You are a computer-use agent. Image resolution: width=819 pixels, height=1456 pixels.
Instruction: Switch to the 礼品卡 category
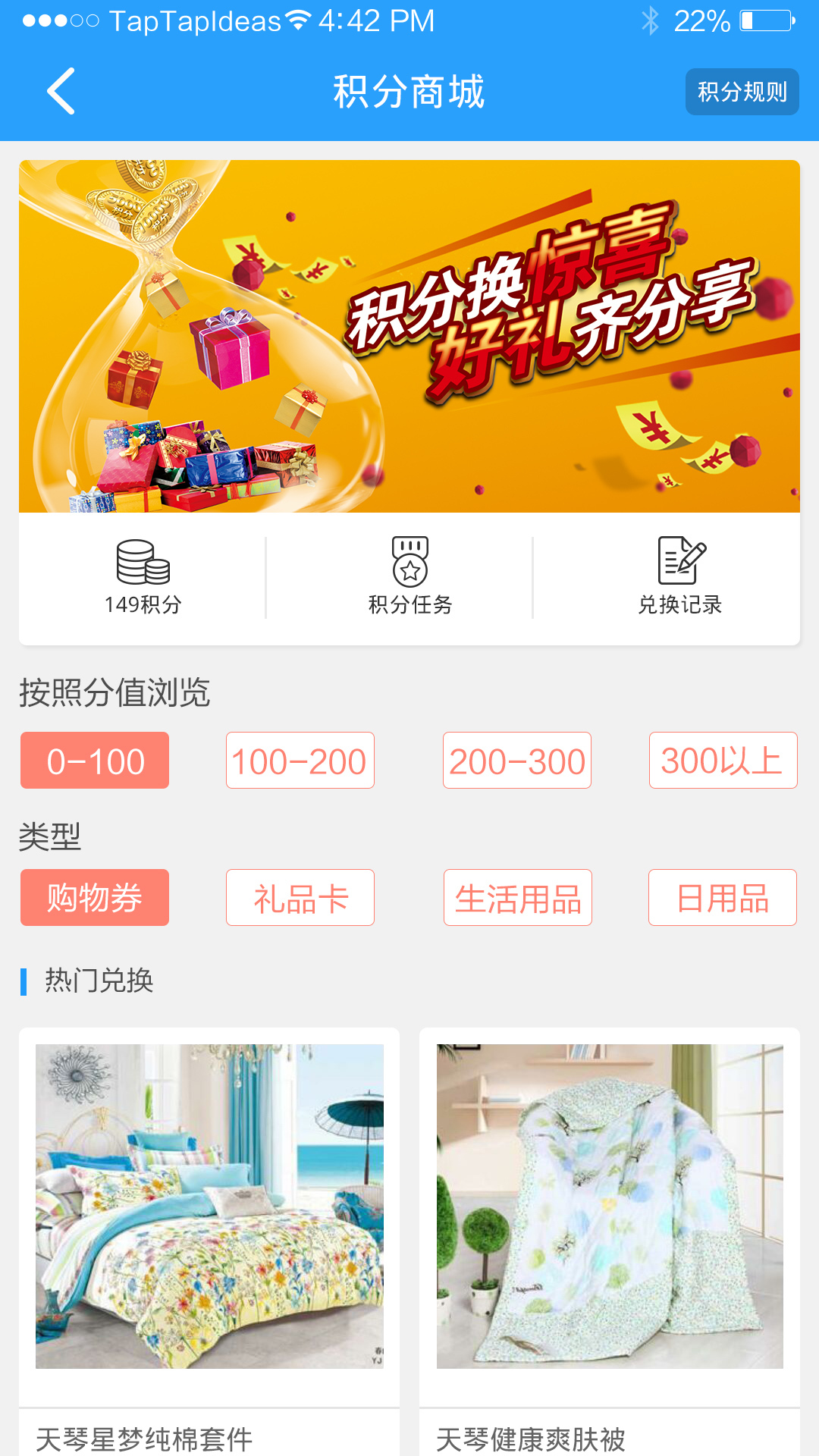(300, 898)
